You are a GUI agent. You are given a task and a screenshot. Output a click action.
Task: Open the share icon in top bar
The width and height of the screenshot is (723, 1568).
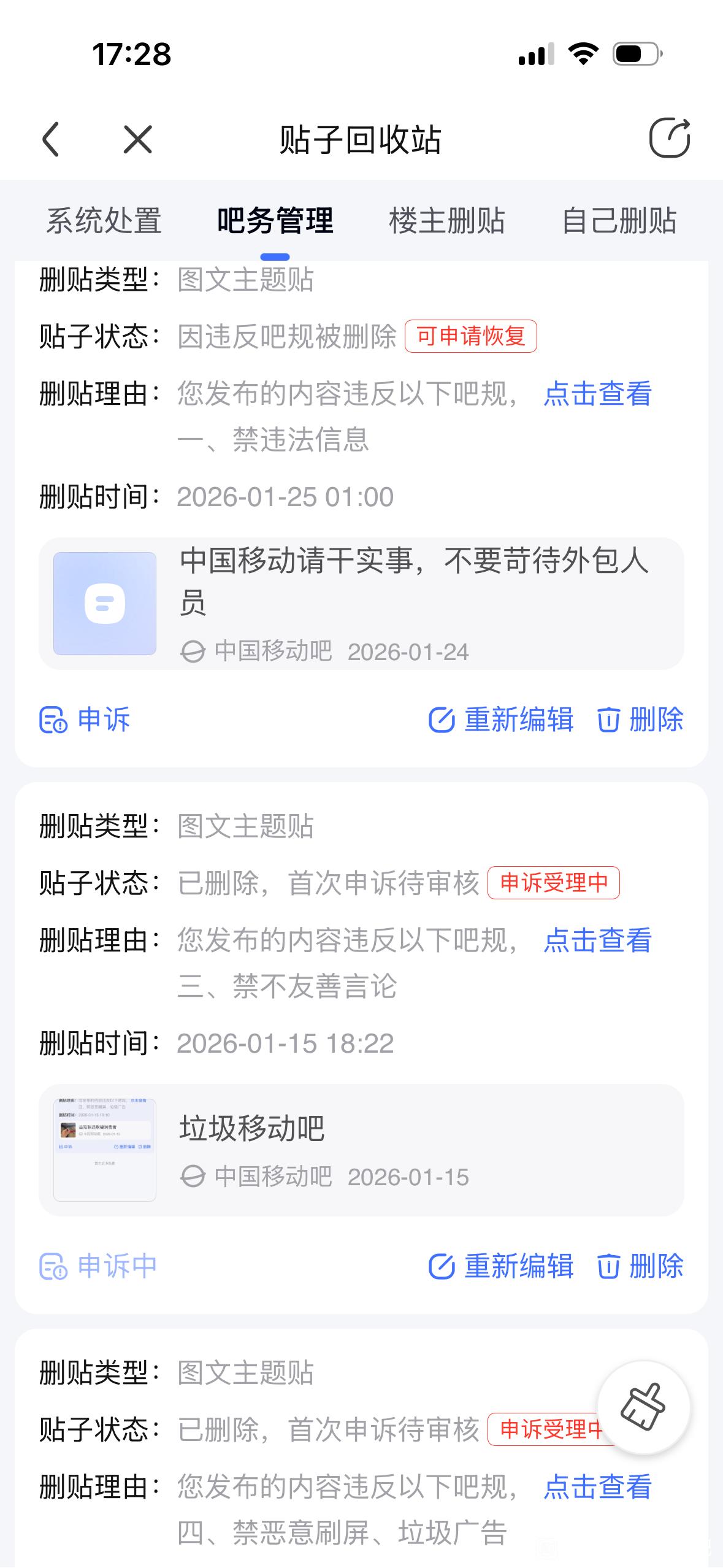(x=669, y=138)
